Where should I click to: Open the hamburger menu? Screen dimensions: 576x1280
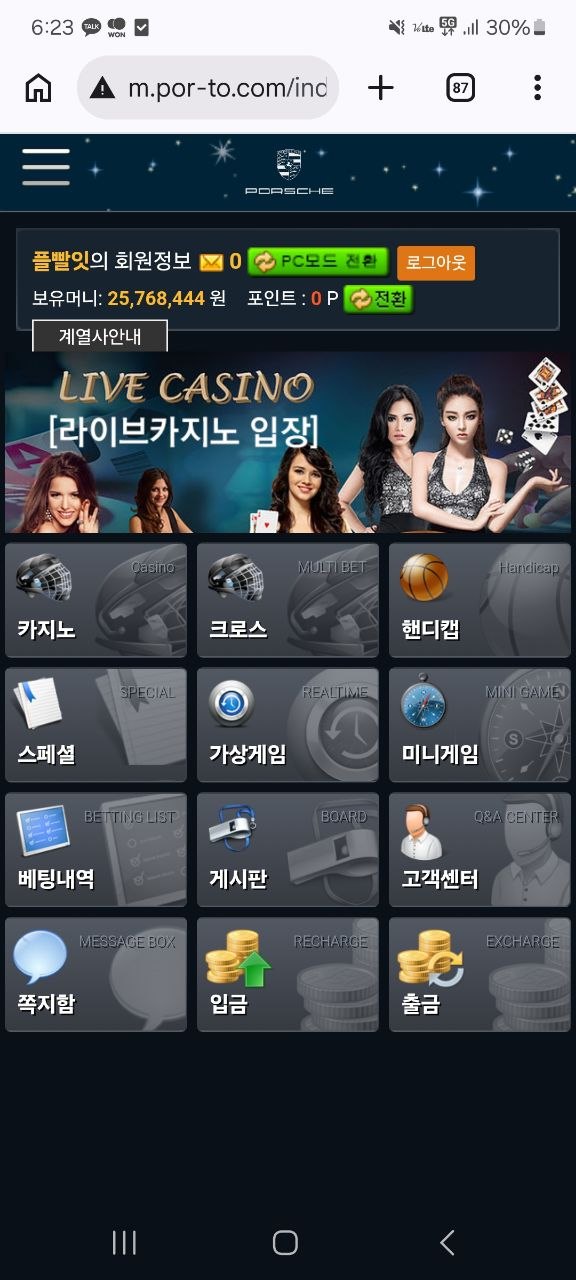click(46, 167)
